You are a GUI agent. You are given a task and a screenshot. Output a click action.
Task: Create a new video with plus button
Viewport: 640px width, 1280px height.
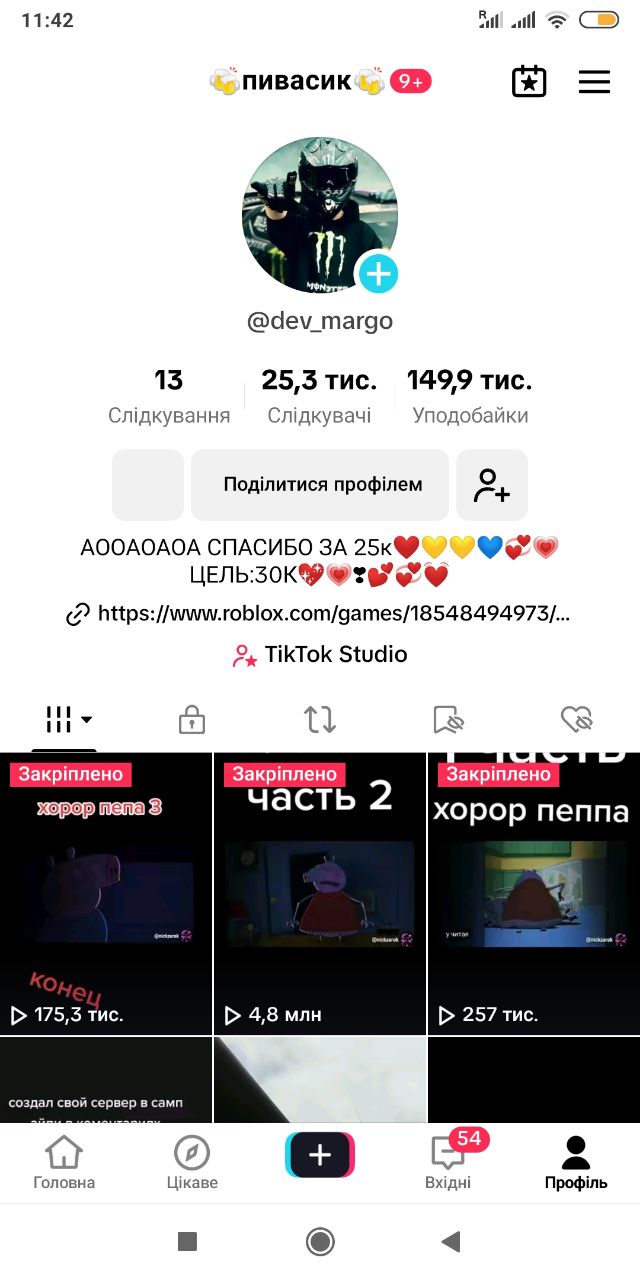tap(320, 1156)
